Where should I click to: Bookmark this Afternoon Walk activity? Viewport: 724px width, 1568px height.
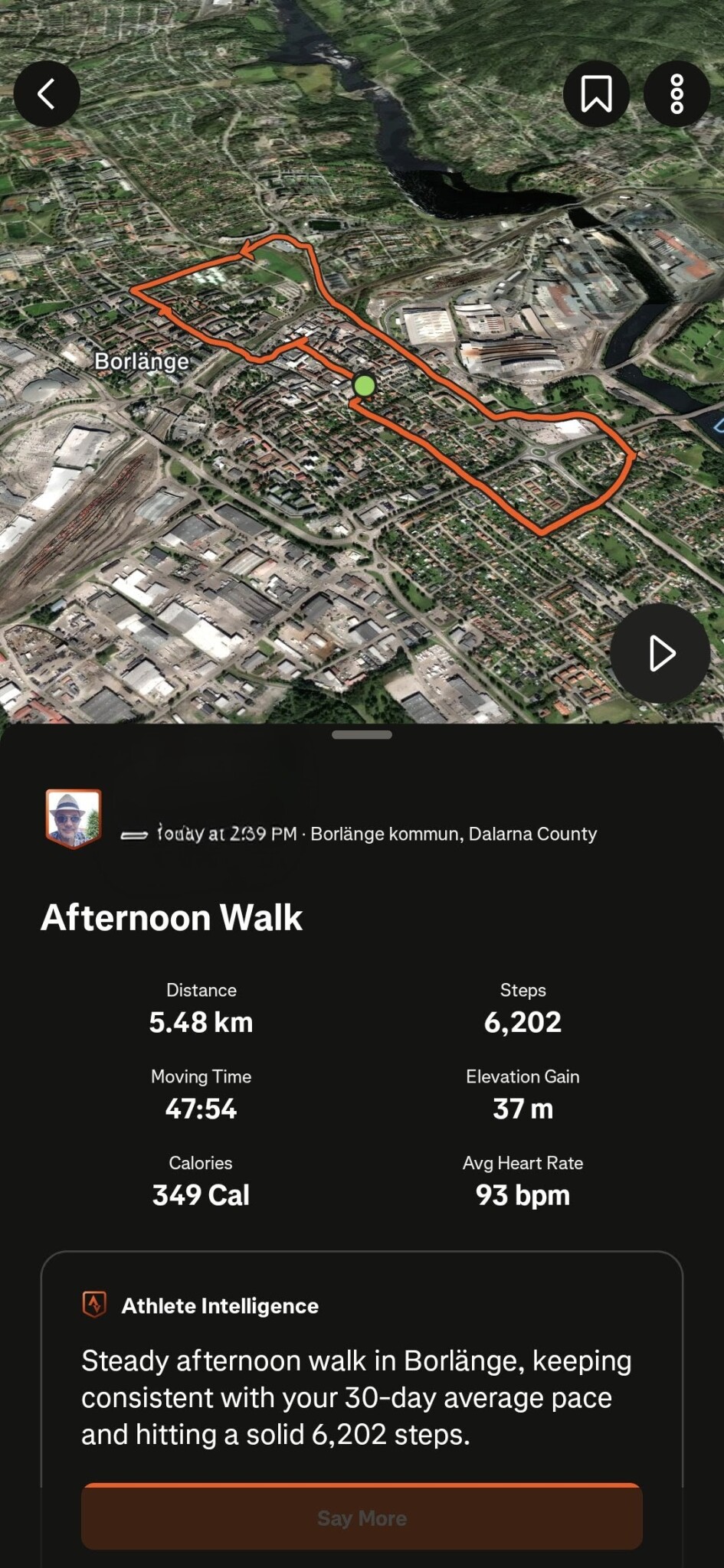click(x=596, y=94)
